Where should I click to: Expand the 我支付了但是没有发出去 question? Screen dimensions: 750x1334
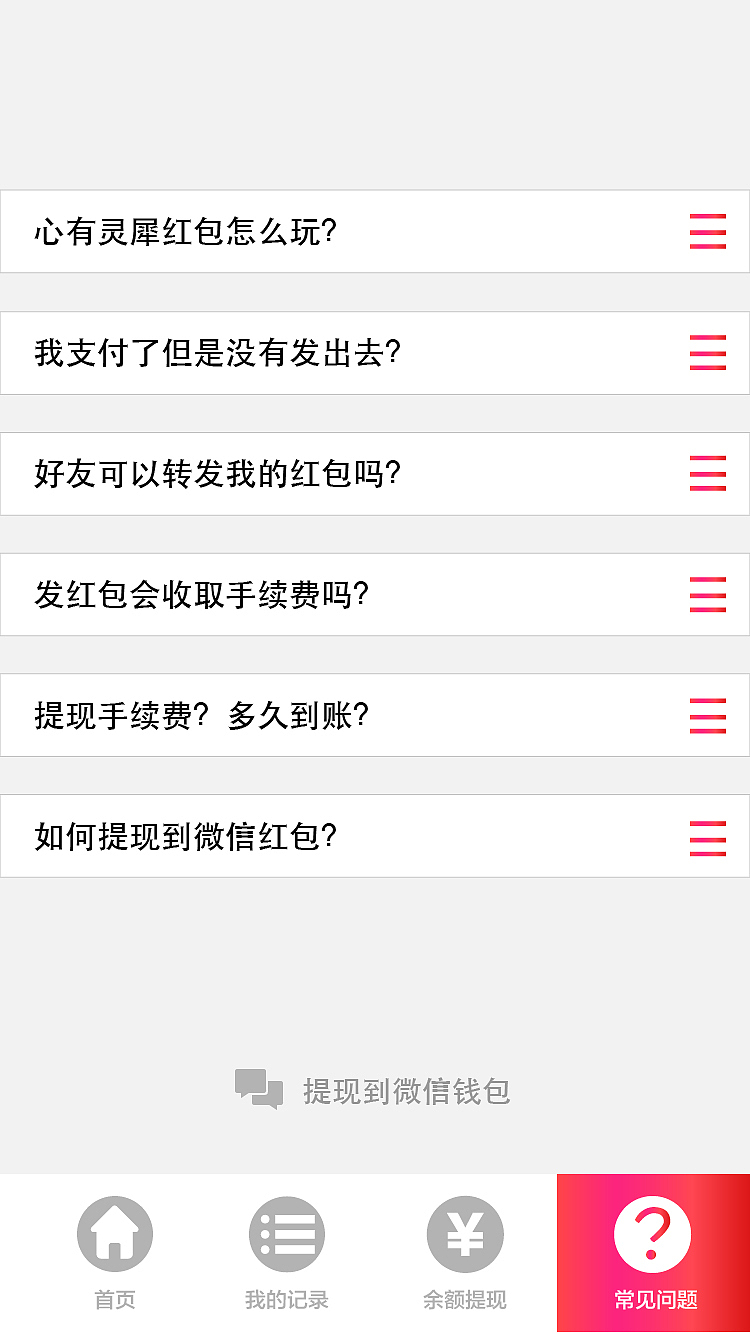(375, 352)
